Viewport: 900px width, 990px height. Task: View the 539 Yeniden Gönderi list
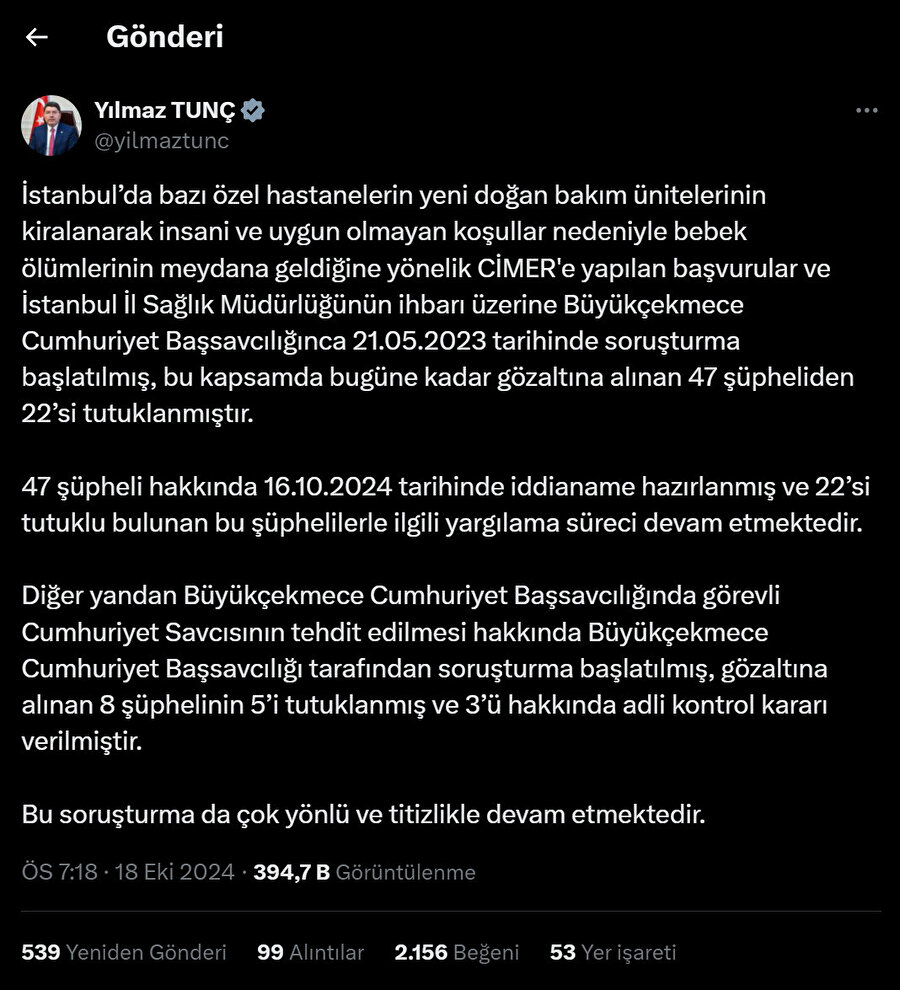(124, 953)
